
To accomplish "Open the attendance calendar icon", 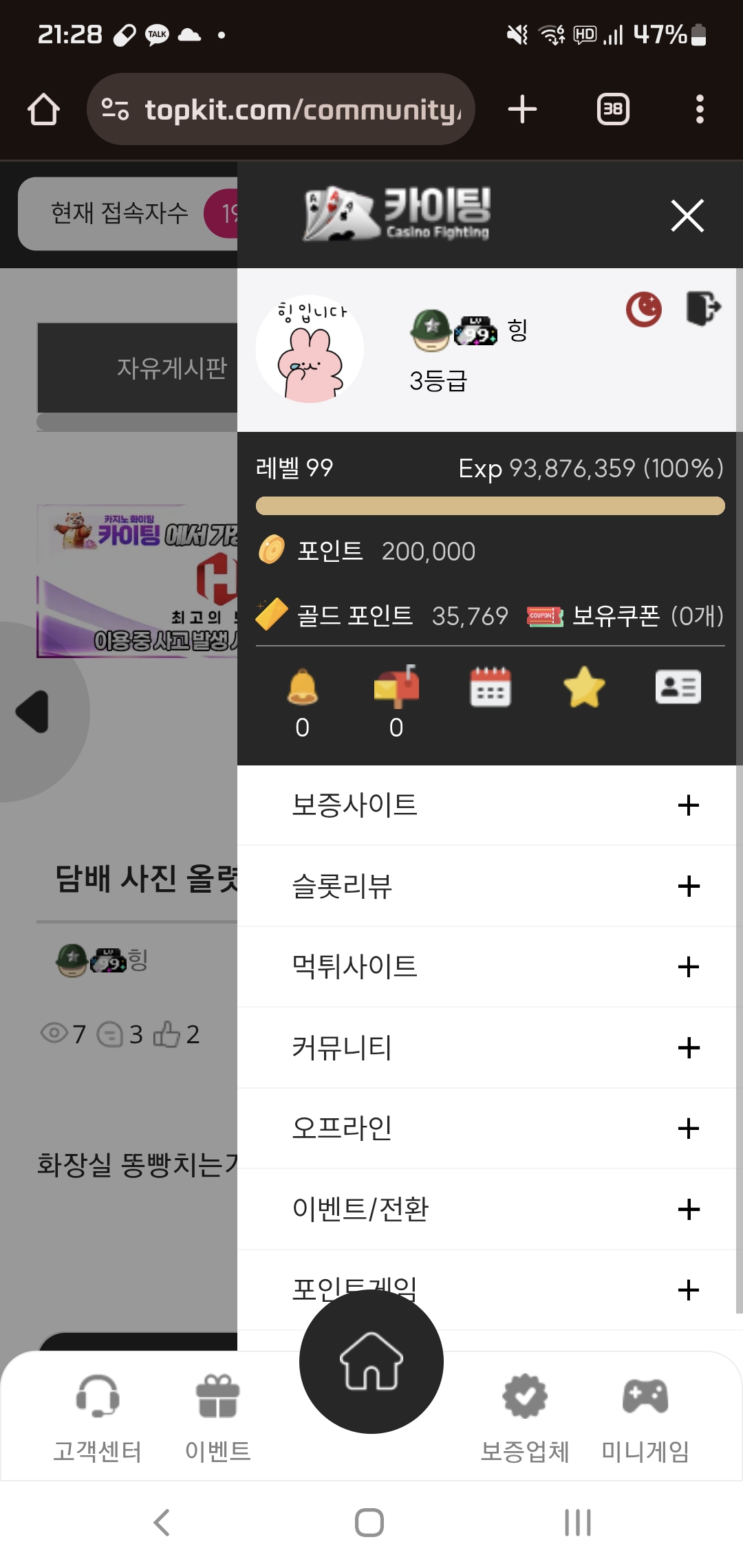I will (x=490, y=687).
